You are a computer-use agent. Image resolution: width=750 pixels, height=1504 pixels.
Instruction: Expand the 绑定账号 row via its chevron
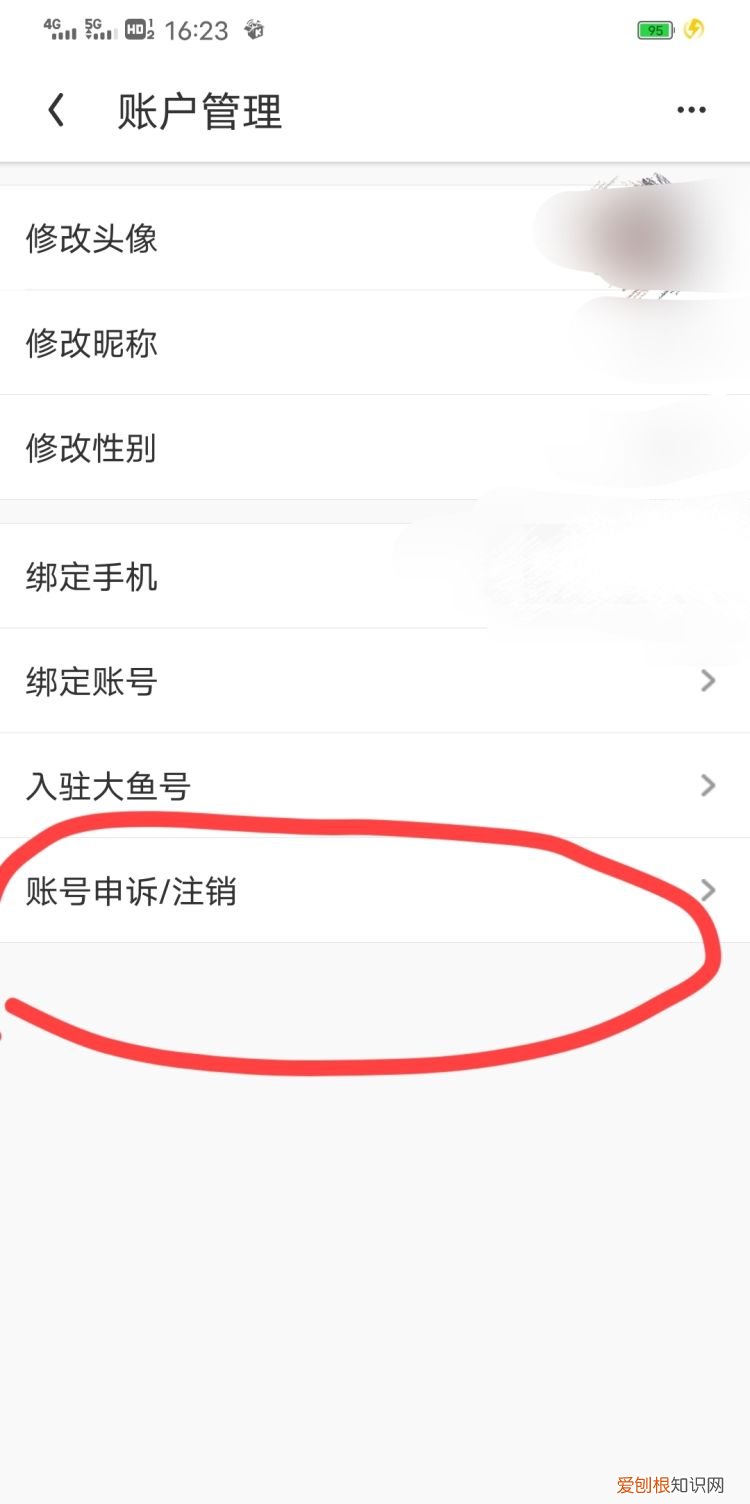coord(710,680)
